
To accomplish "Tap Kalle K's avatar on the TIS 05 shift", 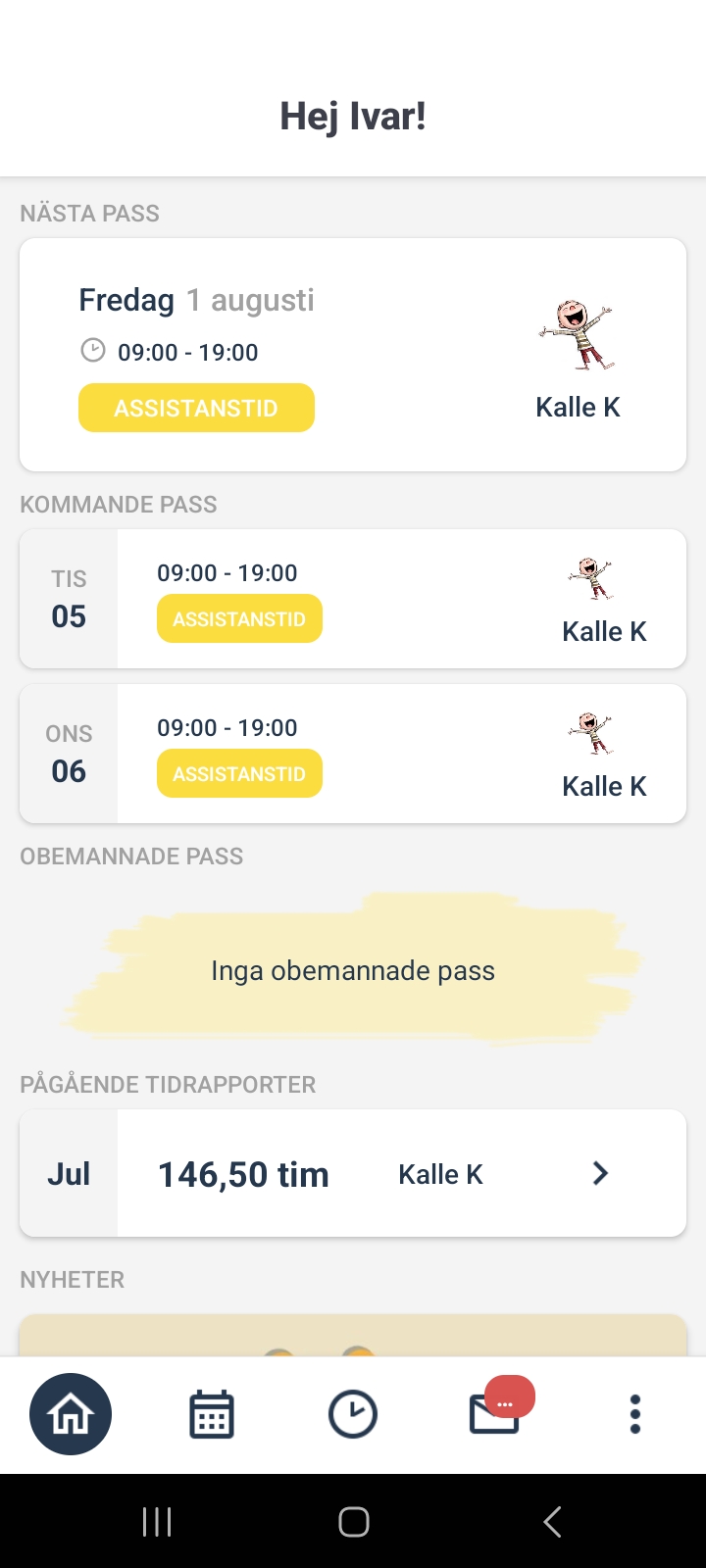I will (x=592, y=578).
